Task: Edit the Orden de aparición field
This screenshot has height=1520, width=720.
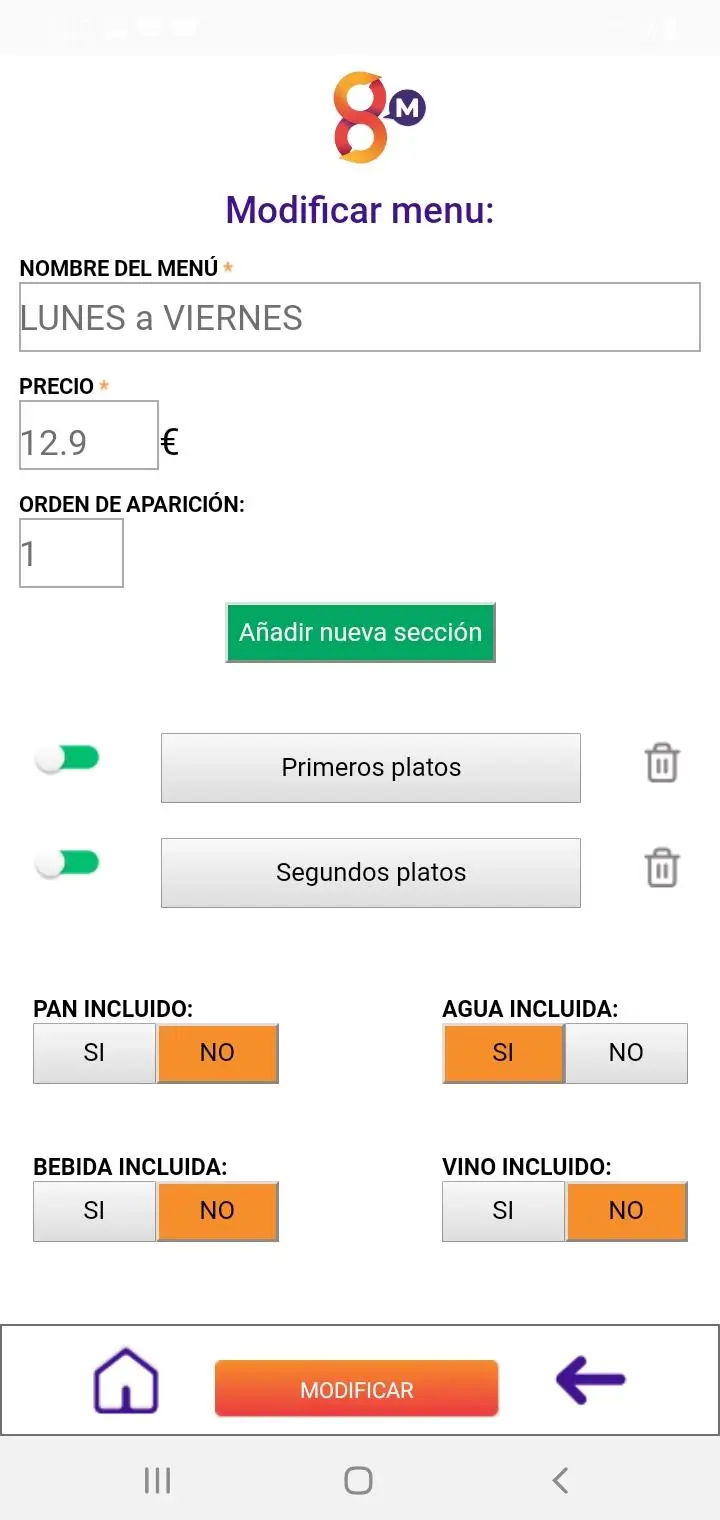Action: pyautogui.click(x=71, y=553)
